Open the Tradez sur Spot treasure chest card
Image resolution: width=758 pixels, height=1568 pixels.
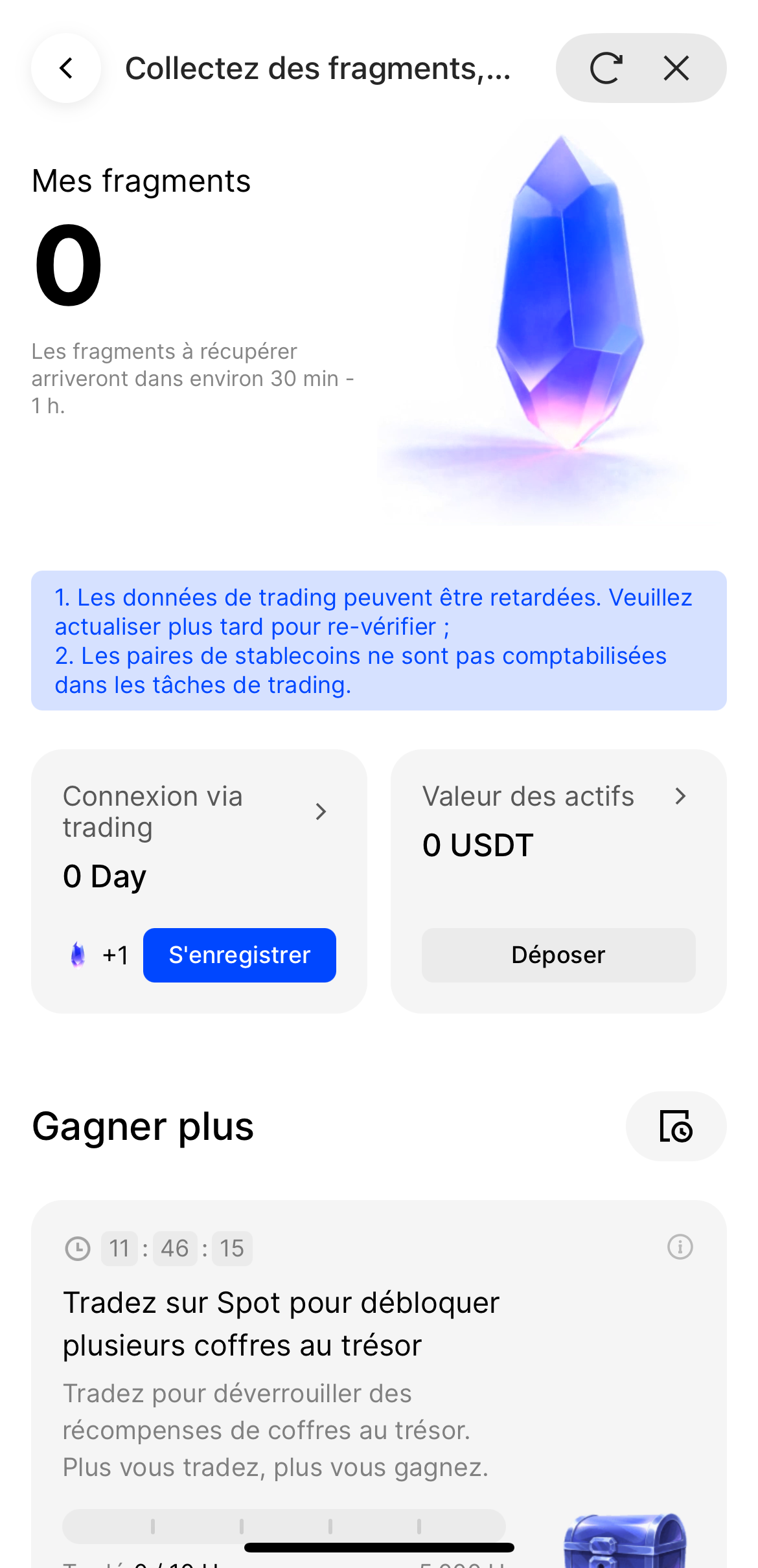click(x=281, y=1324)
